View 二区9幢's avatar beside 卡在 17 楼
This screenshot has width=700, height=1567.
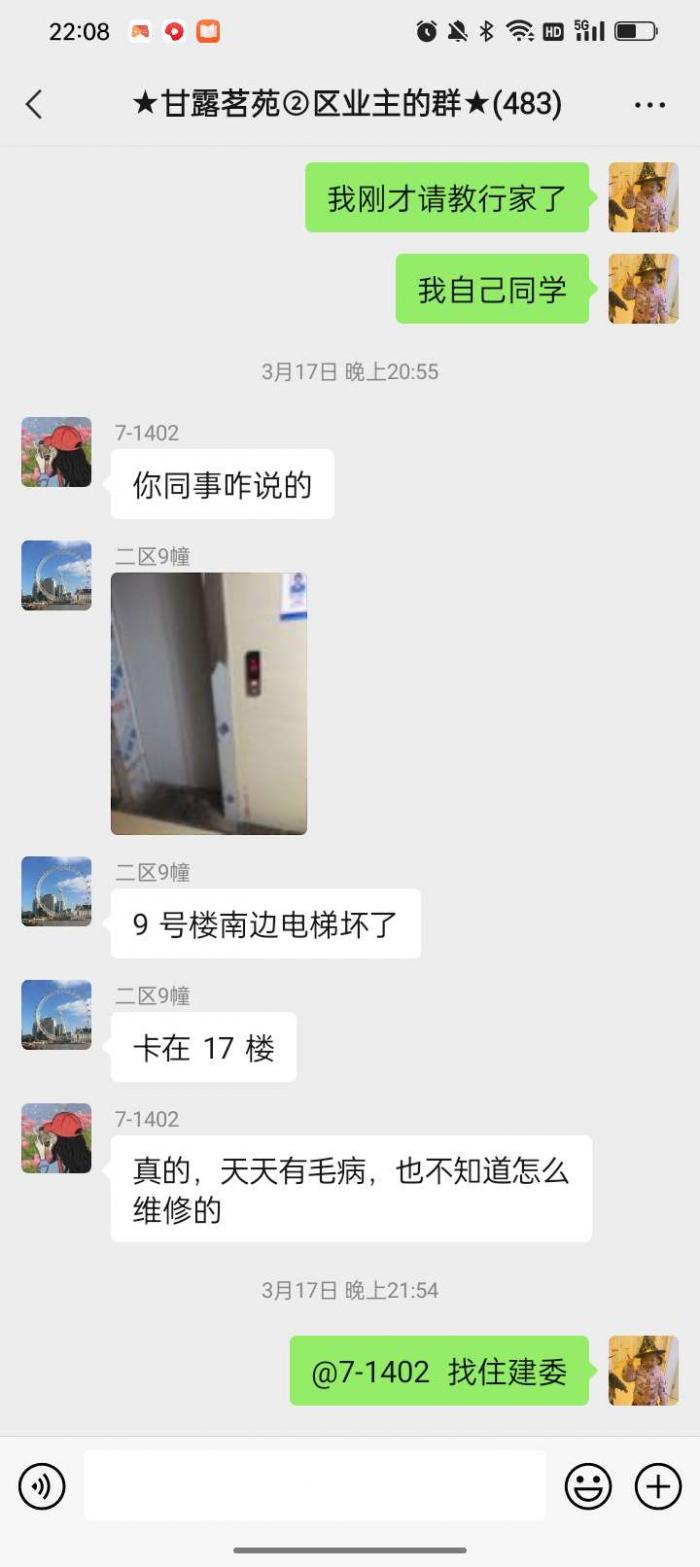point(56,1015)
